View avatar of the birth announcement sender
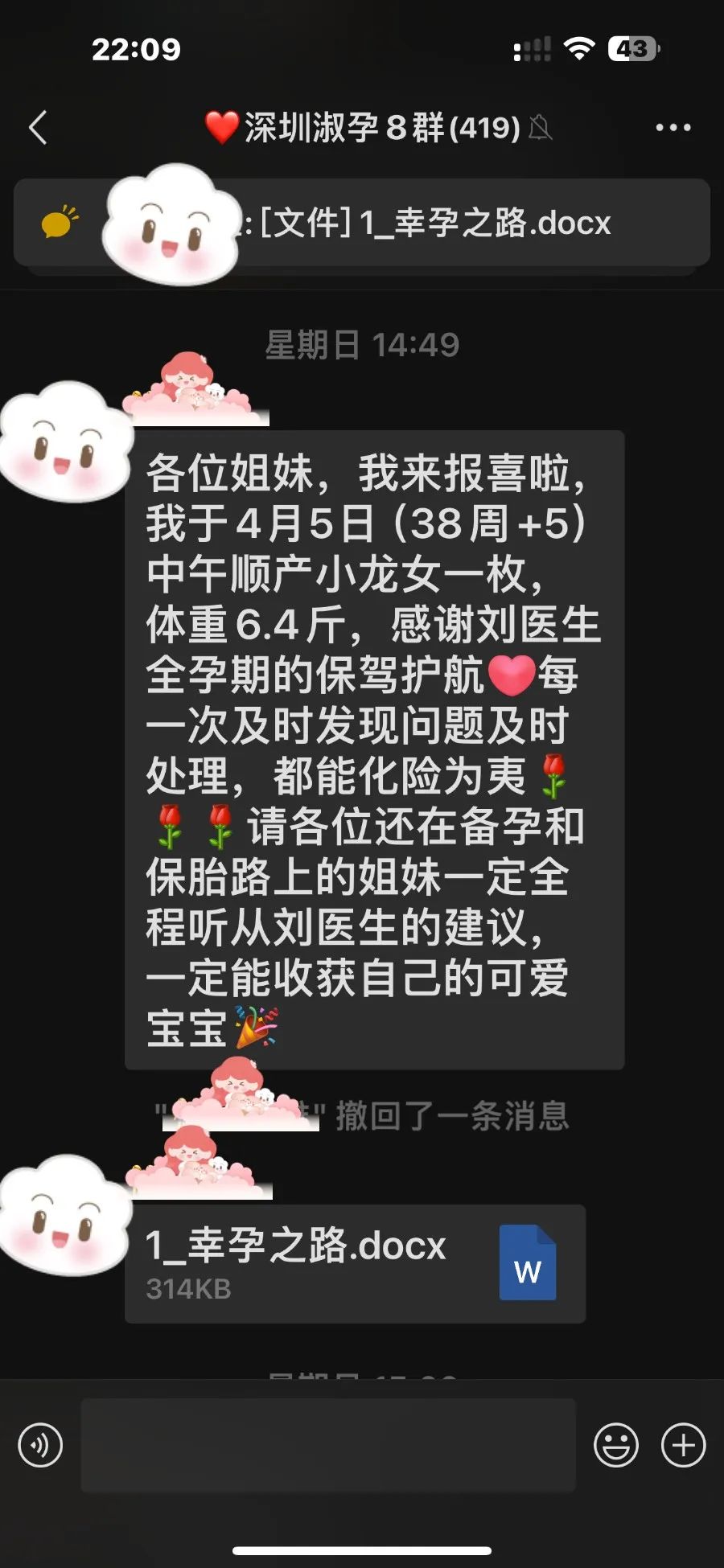724x1568 pixels. (64, 442)
